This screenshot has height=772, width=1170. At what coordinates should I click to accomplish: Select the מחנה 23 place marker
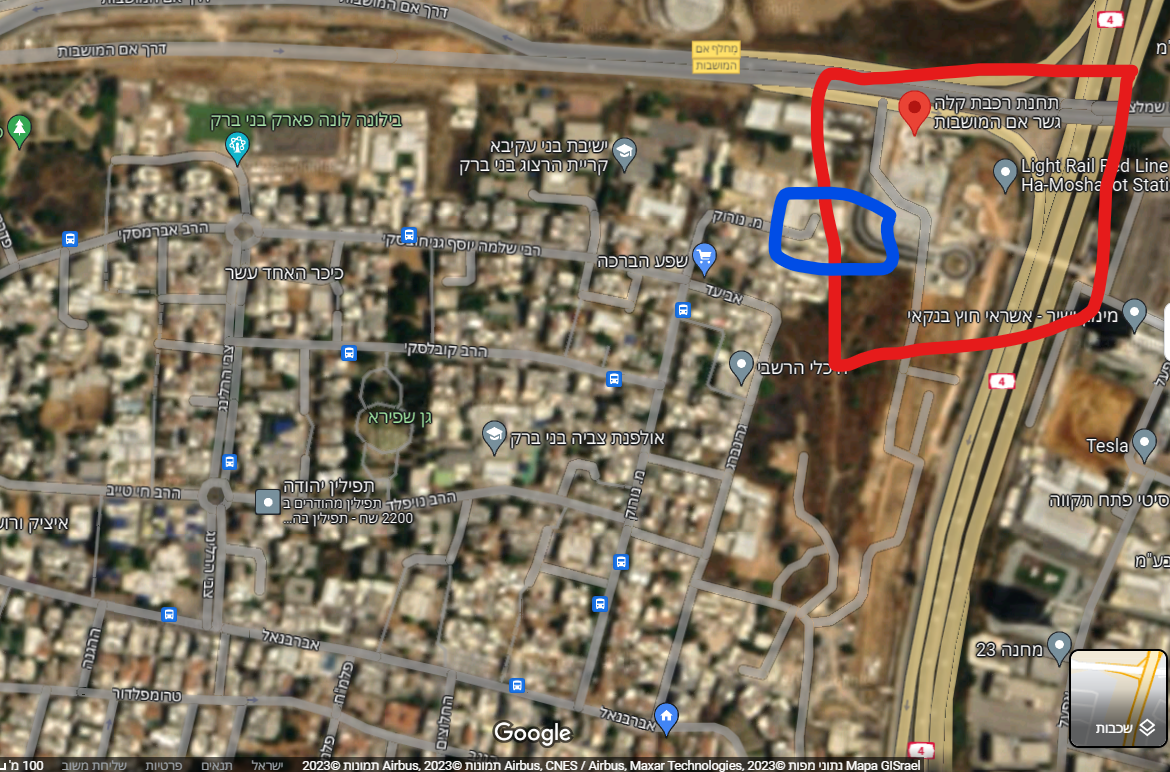1058,647
